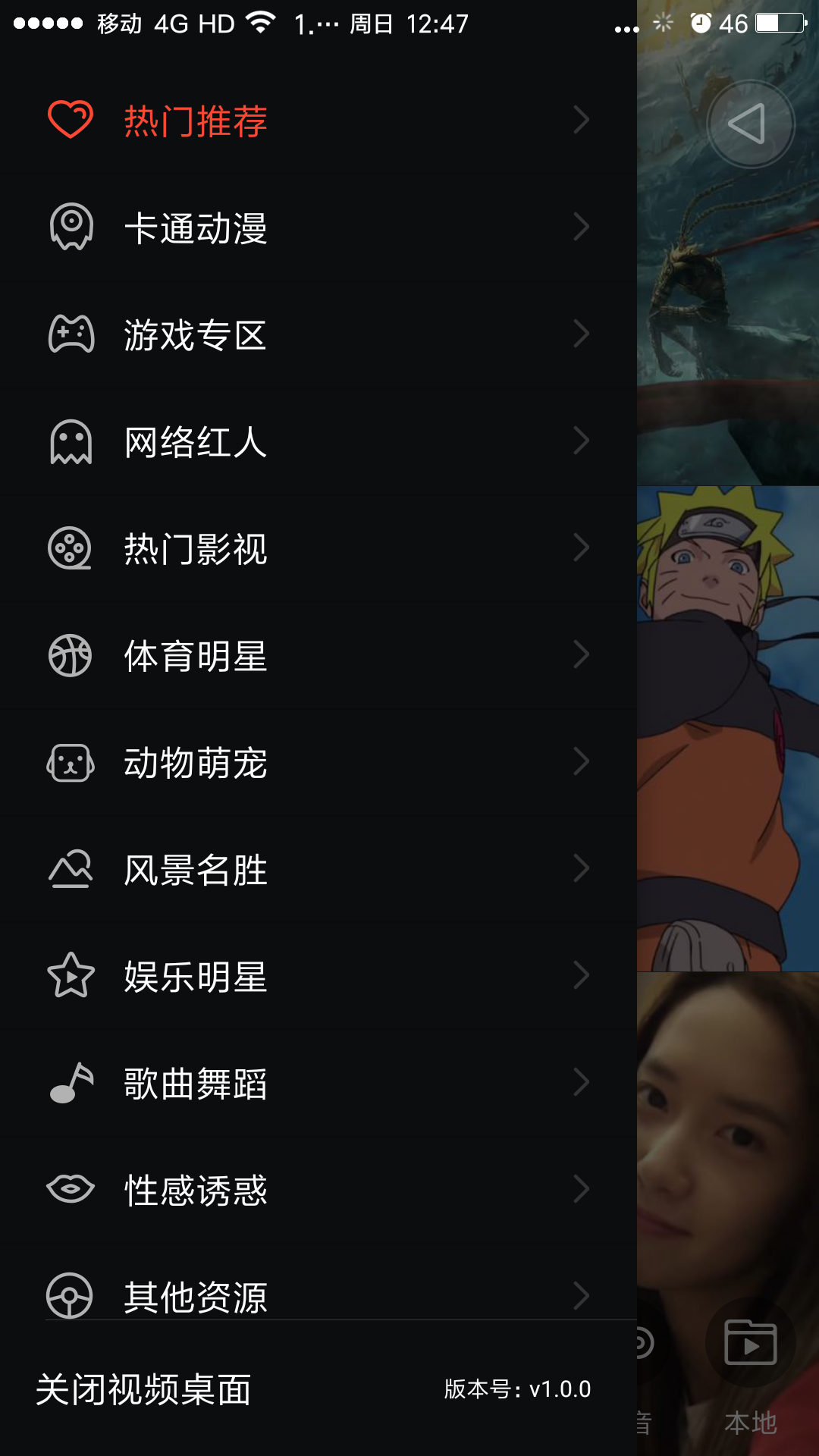Select 游戏专区 from the drawer
The image size is (819, 1456).
click(x=318, y=334)
